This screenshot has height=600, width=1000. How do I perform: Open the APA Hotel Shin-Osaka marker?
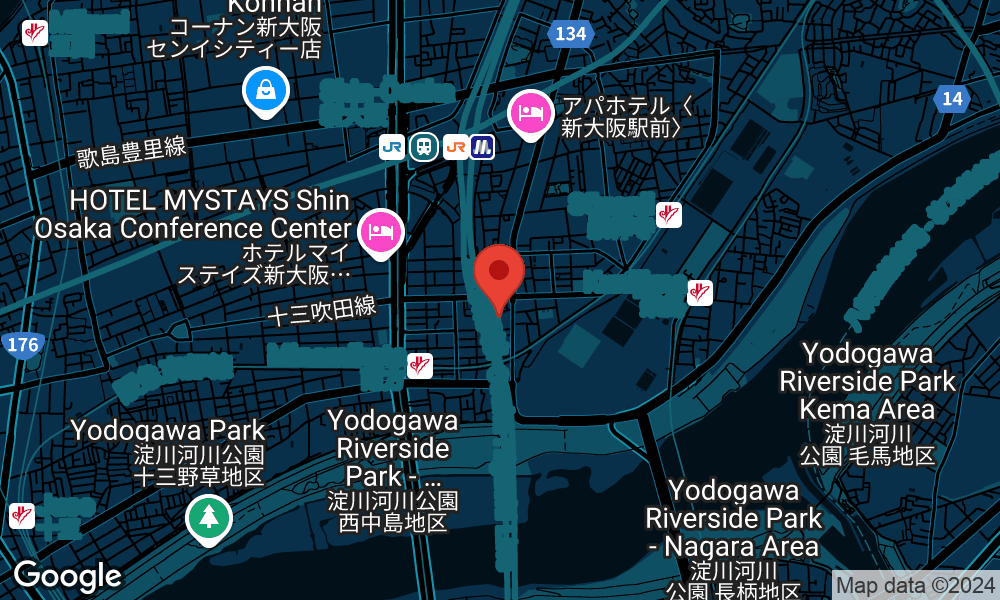coord(530,112)
